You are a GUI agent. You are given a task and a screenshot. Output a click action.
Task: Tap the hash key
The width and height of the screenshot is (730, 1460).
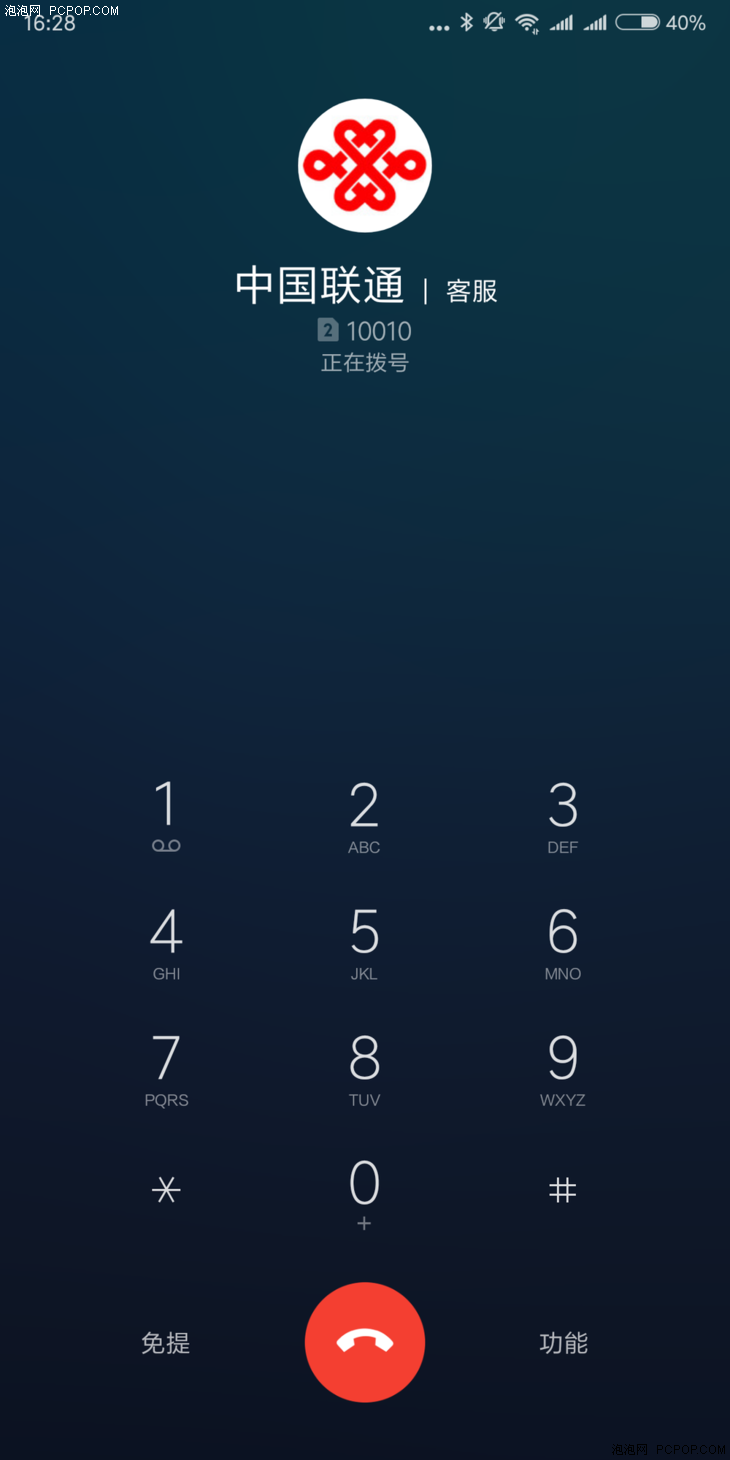click(563, 1190)
